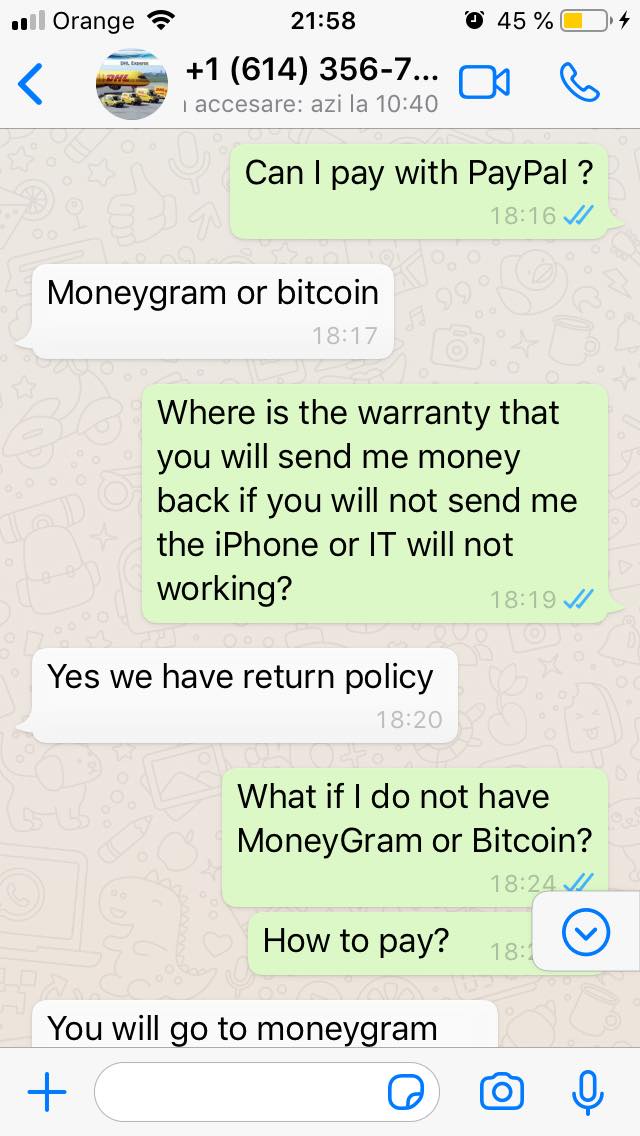Jump to the latest message
Screen dimensions: 640x1136
pyautogui.click(x=586, y=932)
